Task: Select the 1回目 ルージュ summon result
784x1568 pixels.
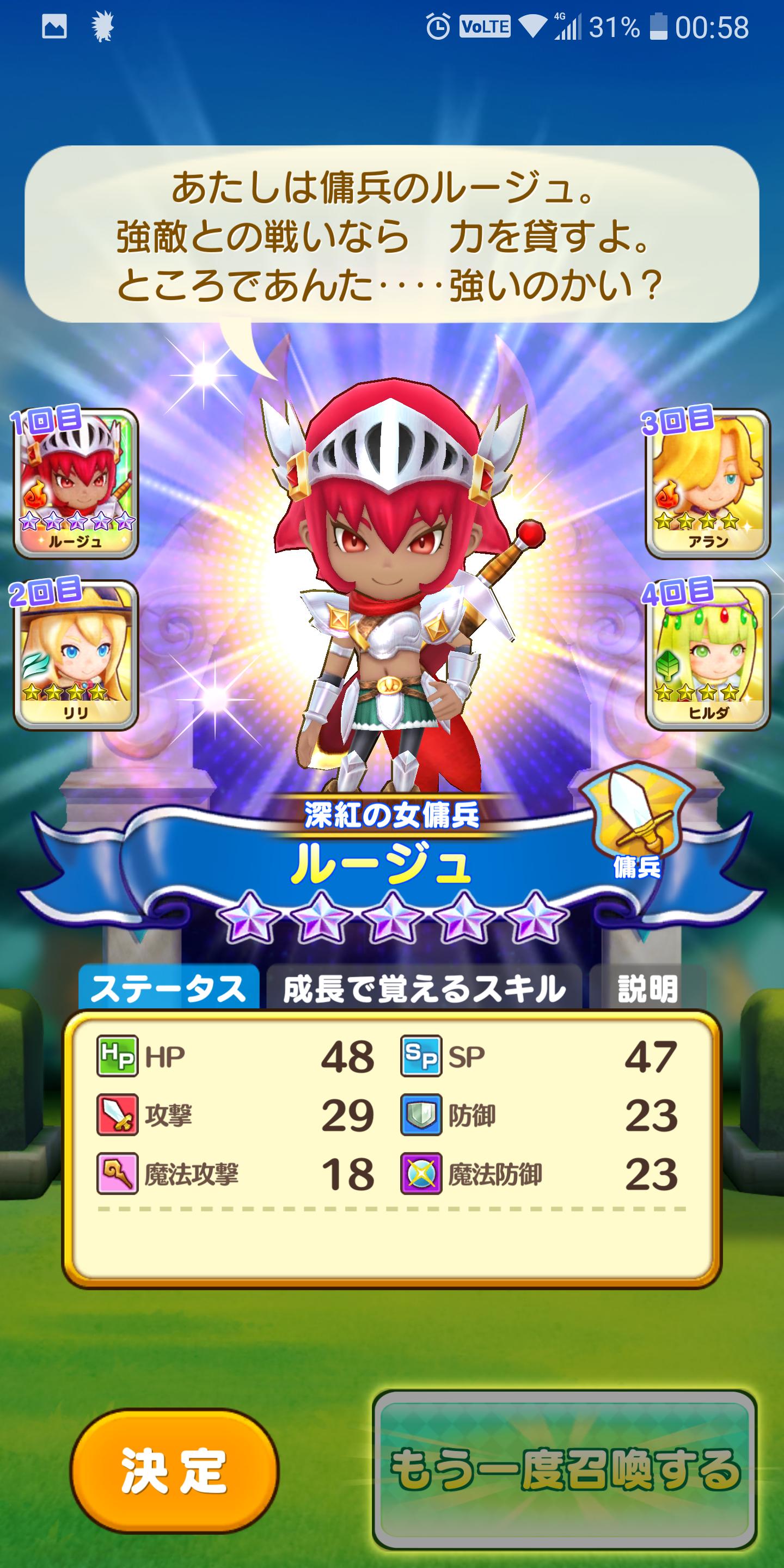Action: [x=76, y=484]
